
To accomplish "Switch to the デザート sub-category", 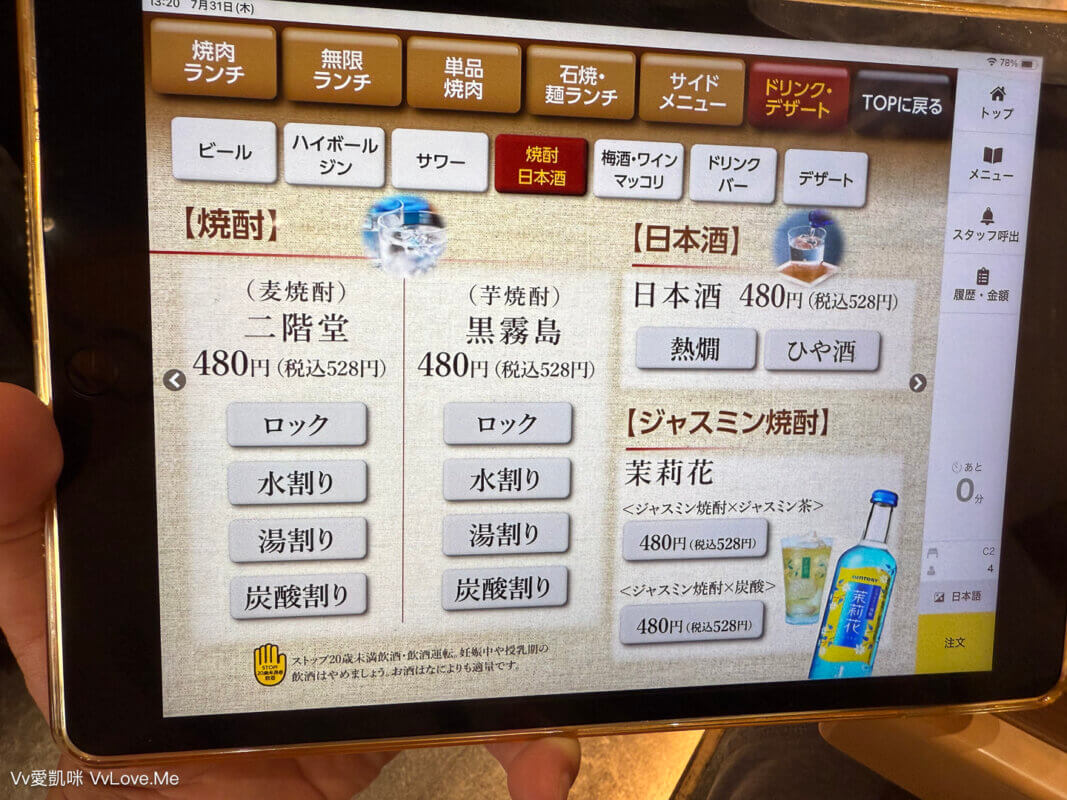I will coord(825,180).
